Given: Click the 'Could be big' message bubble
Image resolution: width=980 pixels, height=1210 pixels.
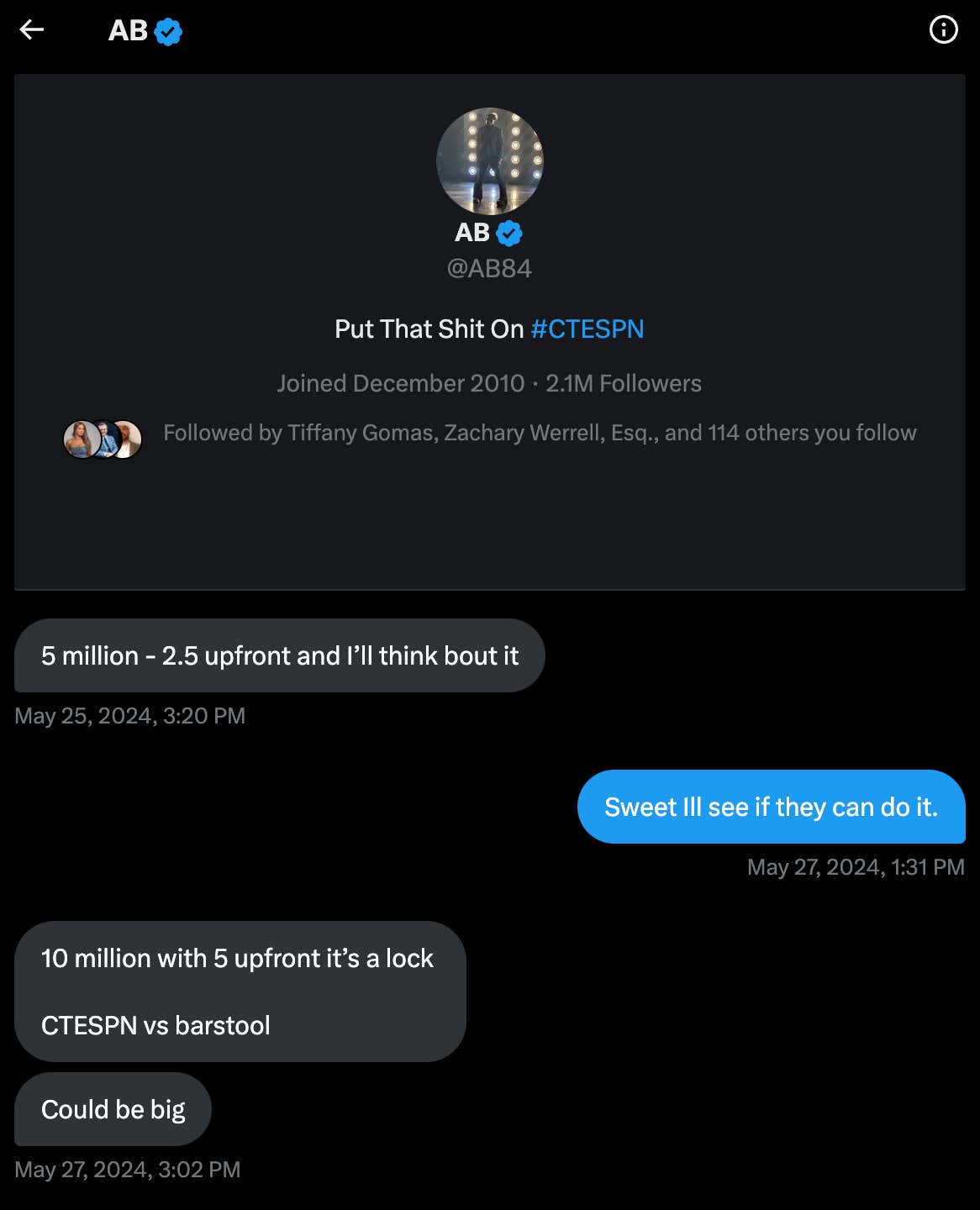Looking at the screenshot, I should [113, 1109].
